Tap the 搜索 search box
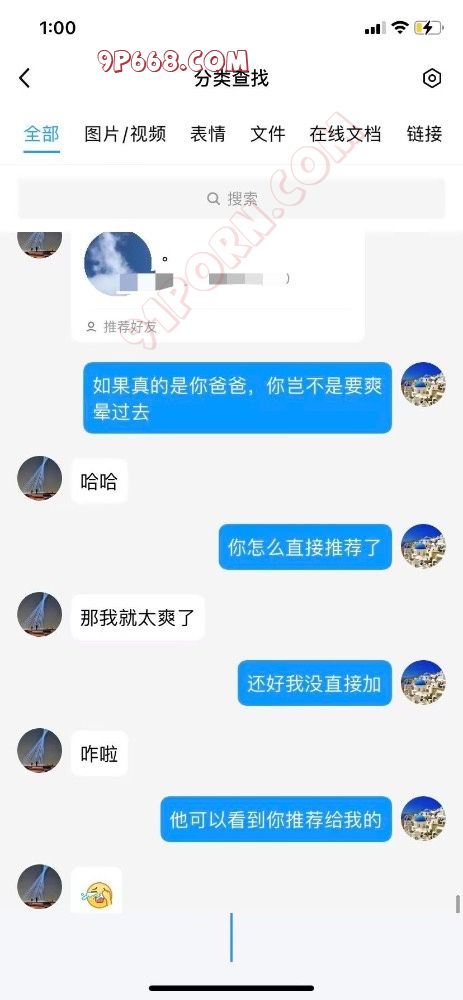463x1000 pixels. 232,199
